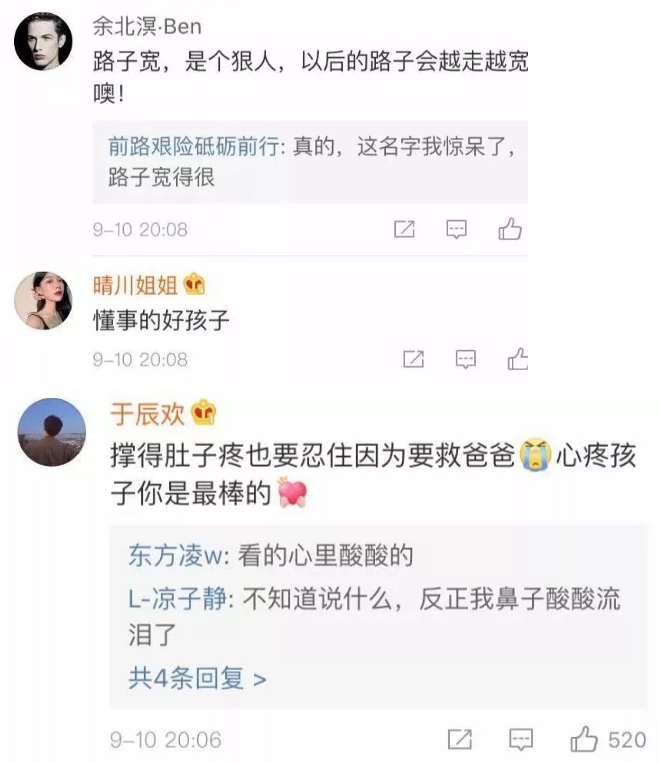Repost 晴川姐姐's comment
659x763 pixels.
coord(412,359)
